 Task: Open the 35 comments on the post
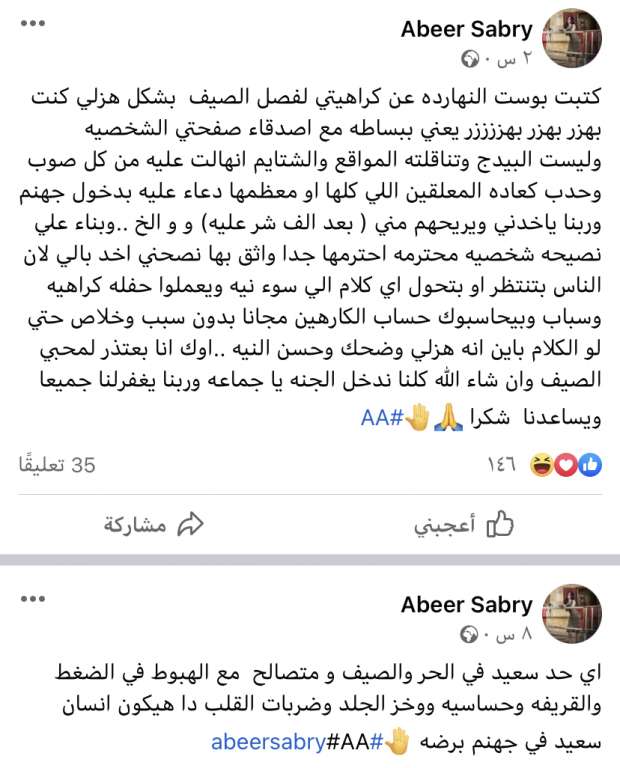(x=58, y=464)
